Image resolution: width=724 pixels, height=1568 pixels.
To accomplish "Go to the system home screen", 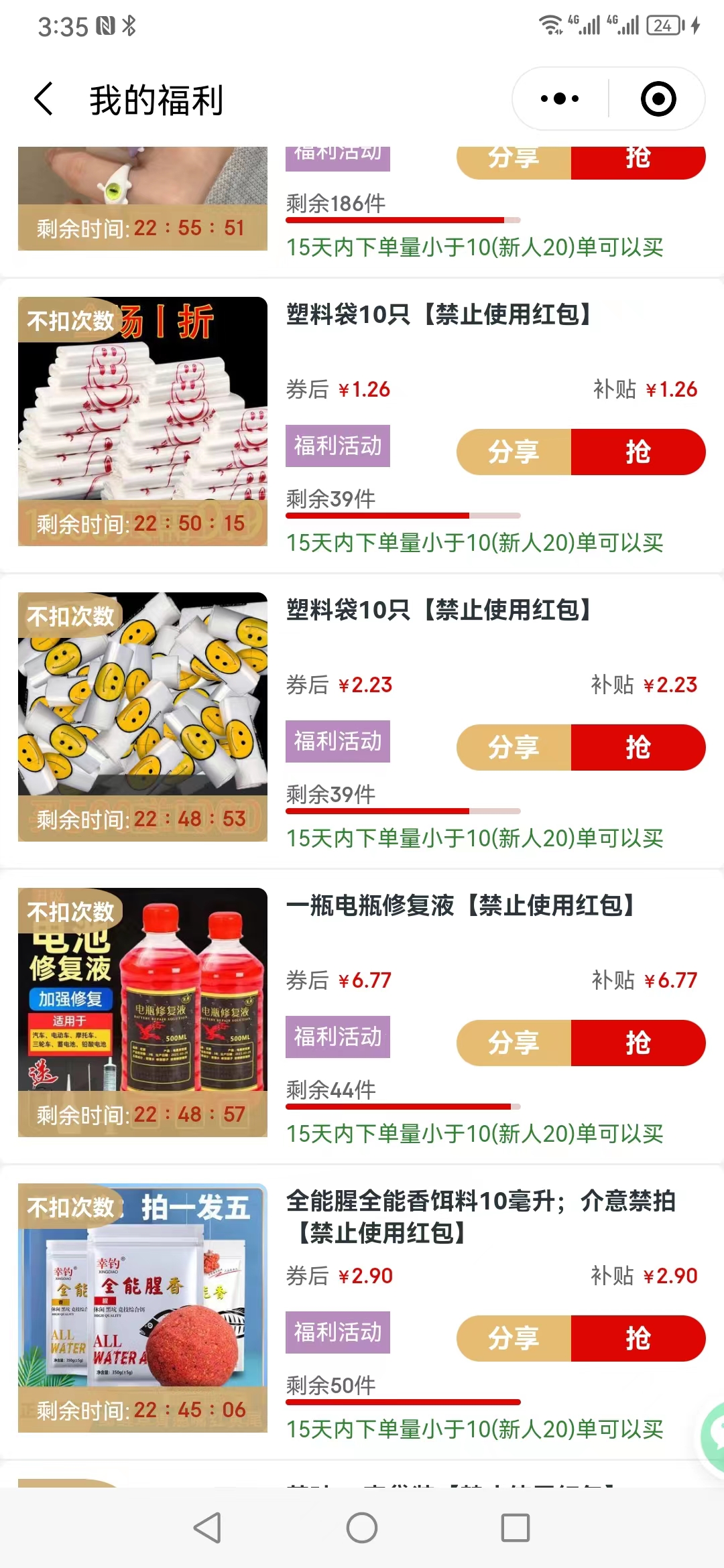I will [362, 1528].
